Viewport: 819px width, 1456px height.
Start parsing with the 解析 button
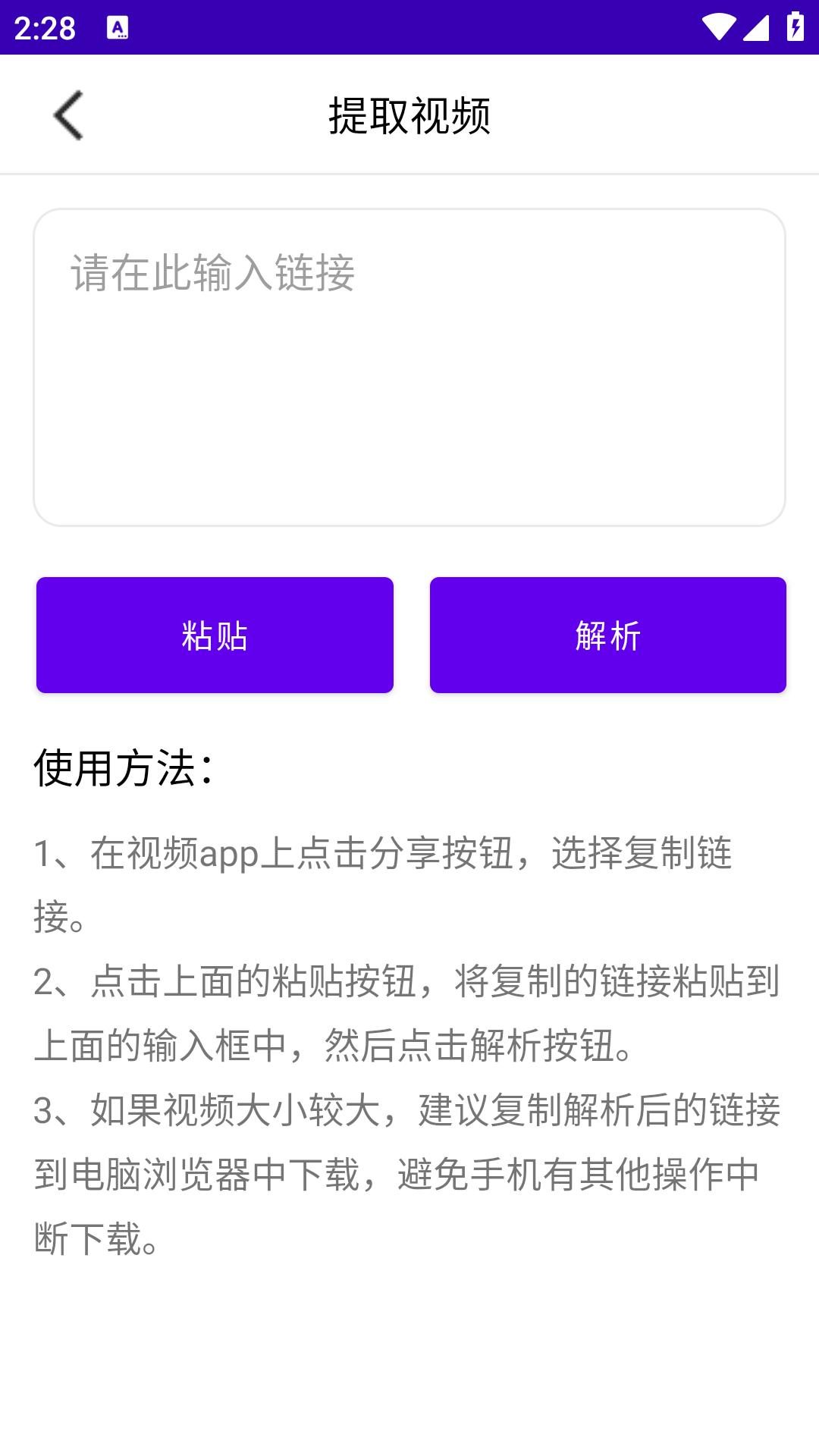pyautogui.click(x=607, y=635)
